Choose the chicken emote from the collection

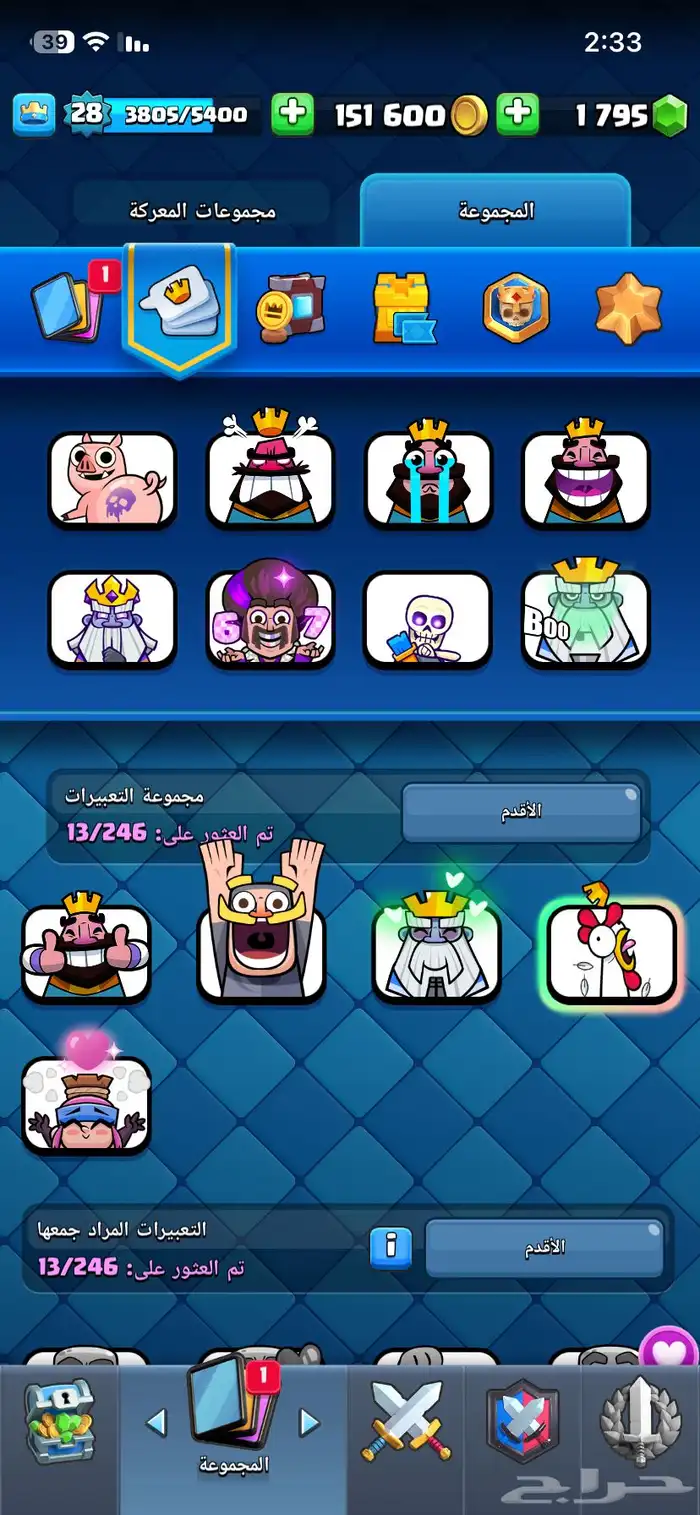point(611,953)
